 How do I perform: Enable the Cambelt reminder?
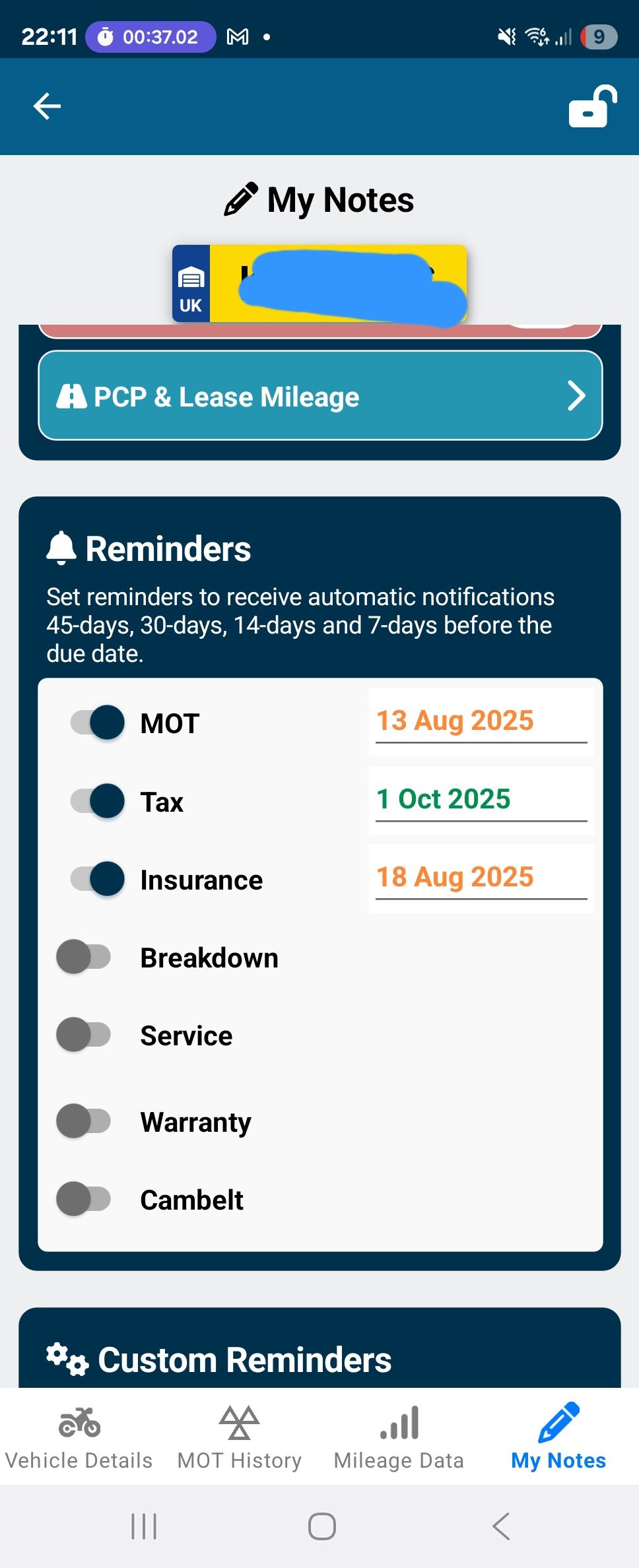click(x=84, y=1199)
